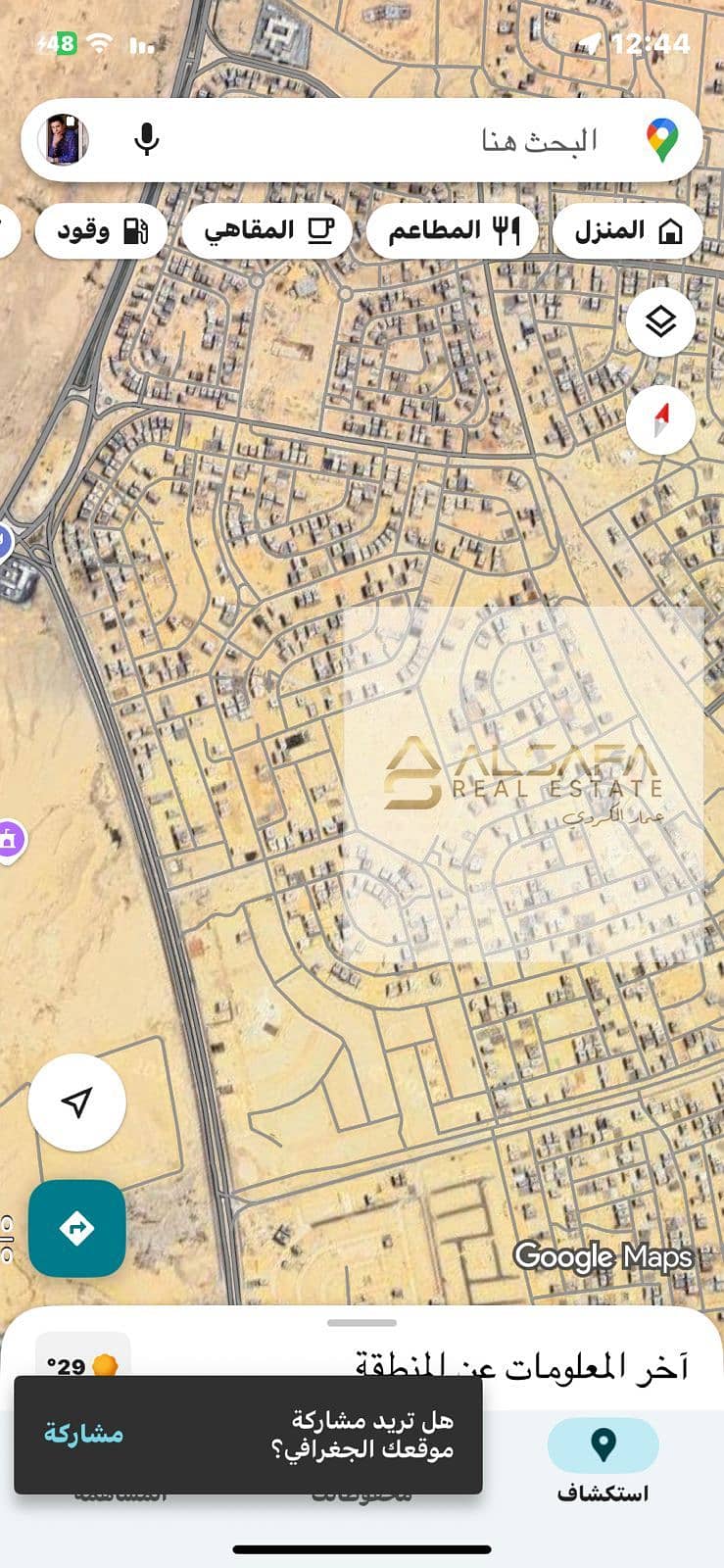
Task: Start voice search with the microphone
Action: click(147, 140)
